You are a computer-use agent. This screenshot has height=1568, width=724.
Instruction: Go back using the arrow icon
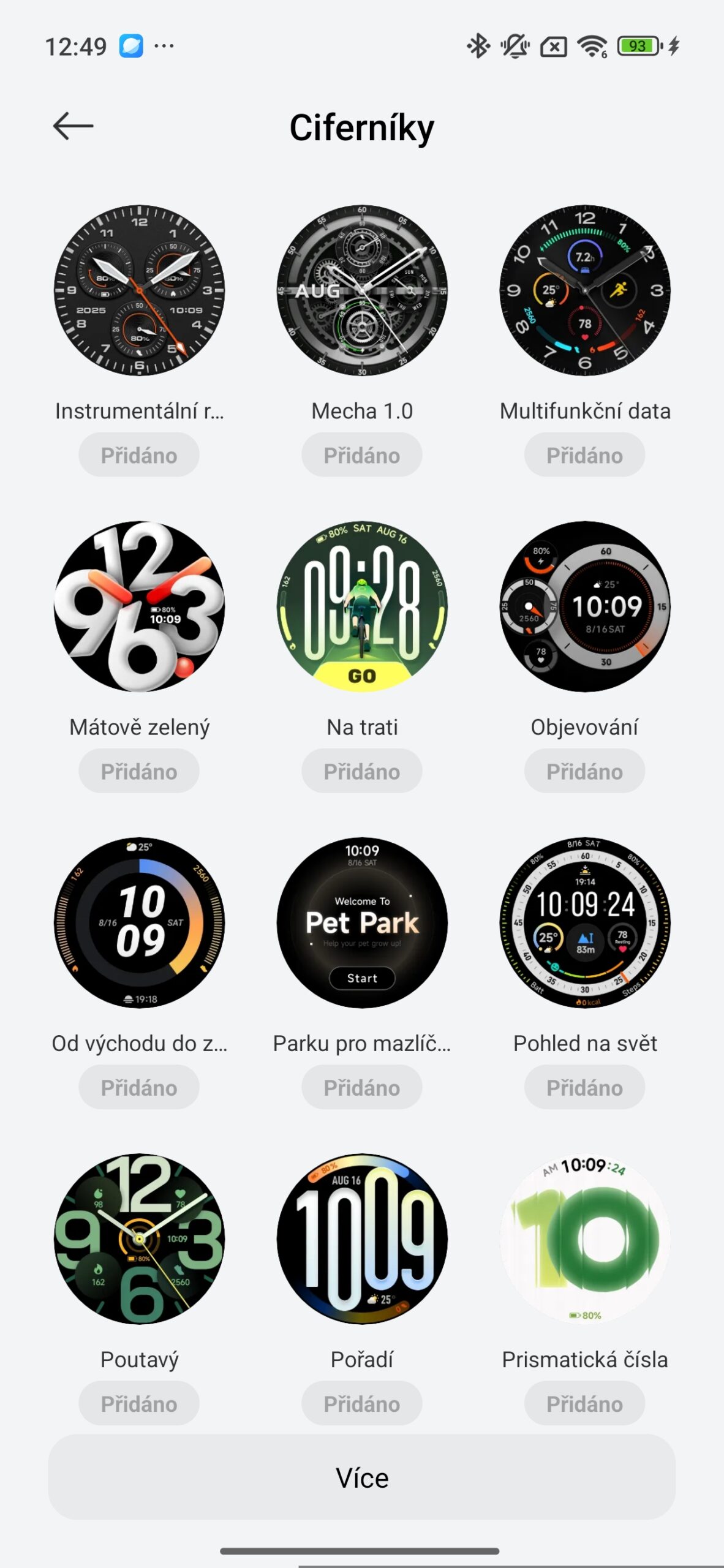pos(73,126)
